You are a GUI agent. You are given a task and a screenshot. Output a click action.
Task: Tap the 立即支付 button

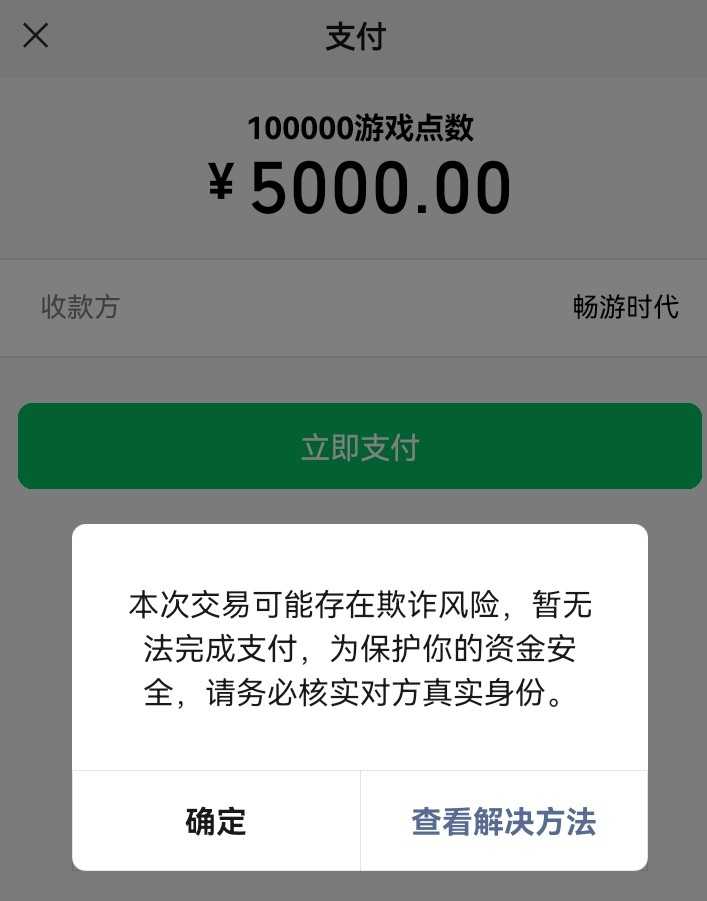pos(359,447)
